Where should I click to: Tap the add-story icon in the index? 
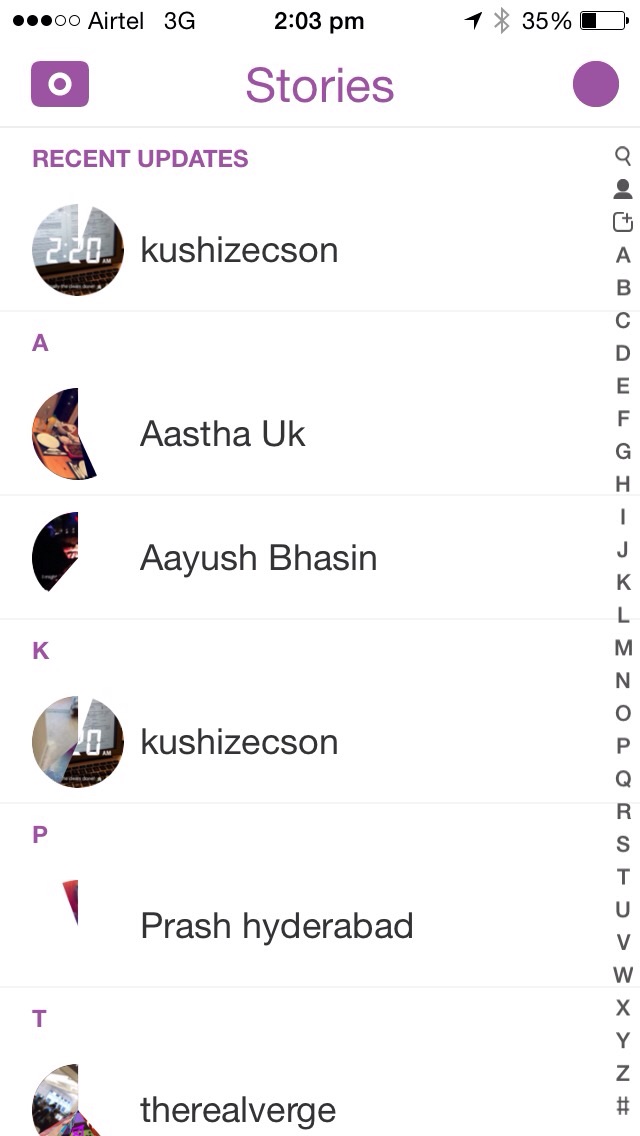point(623,222)
